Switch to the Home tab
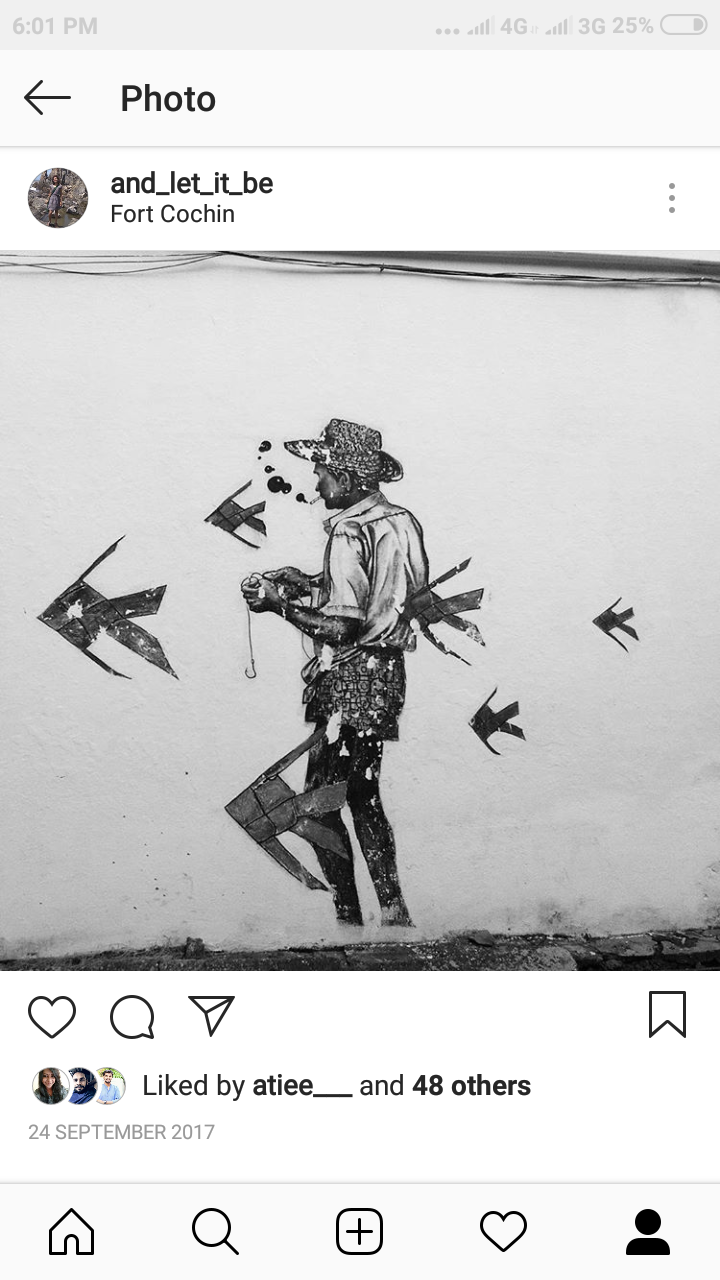720x1280 pixels. coord(72,1231)
